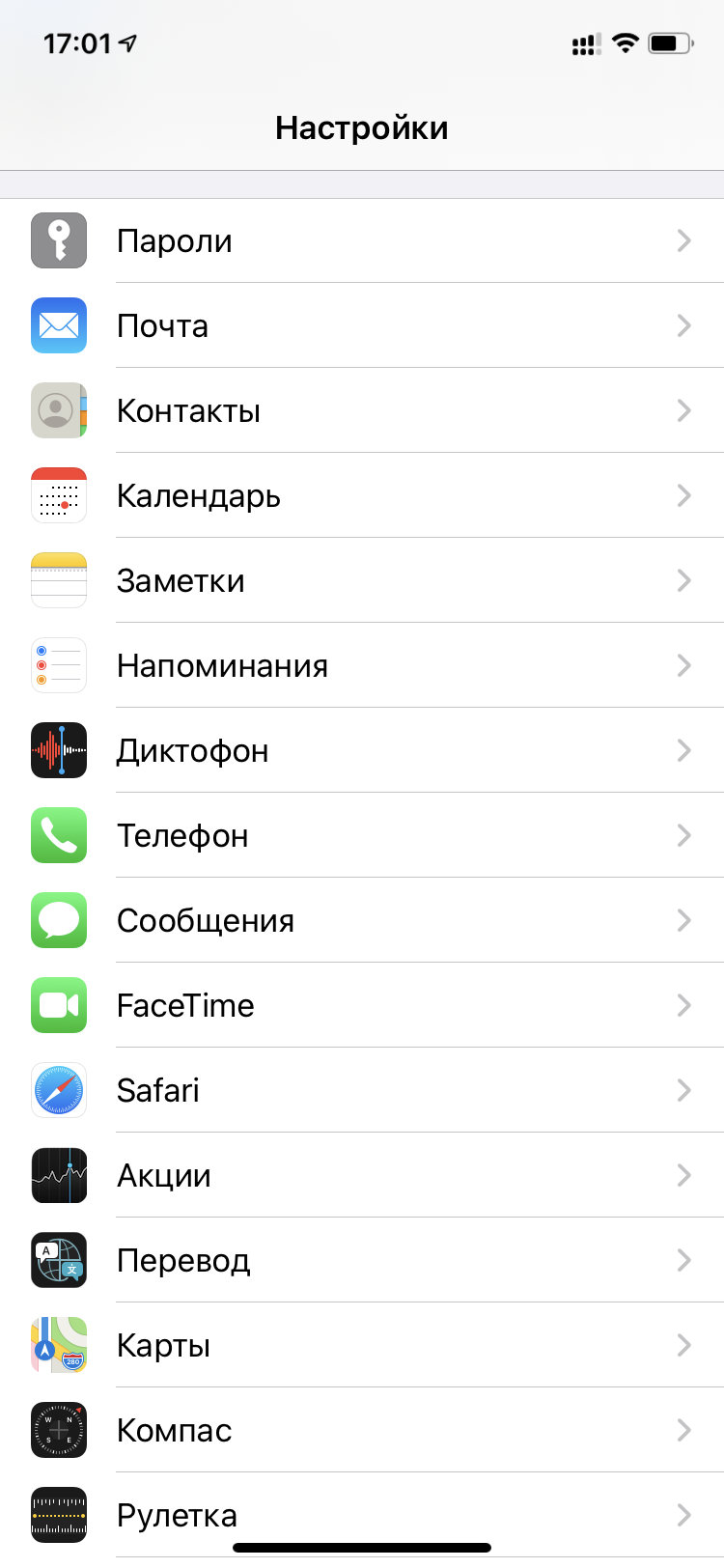Open Компас settings

click(x=362, y=1431)
